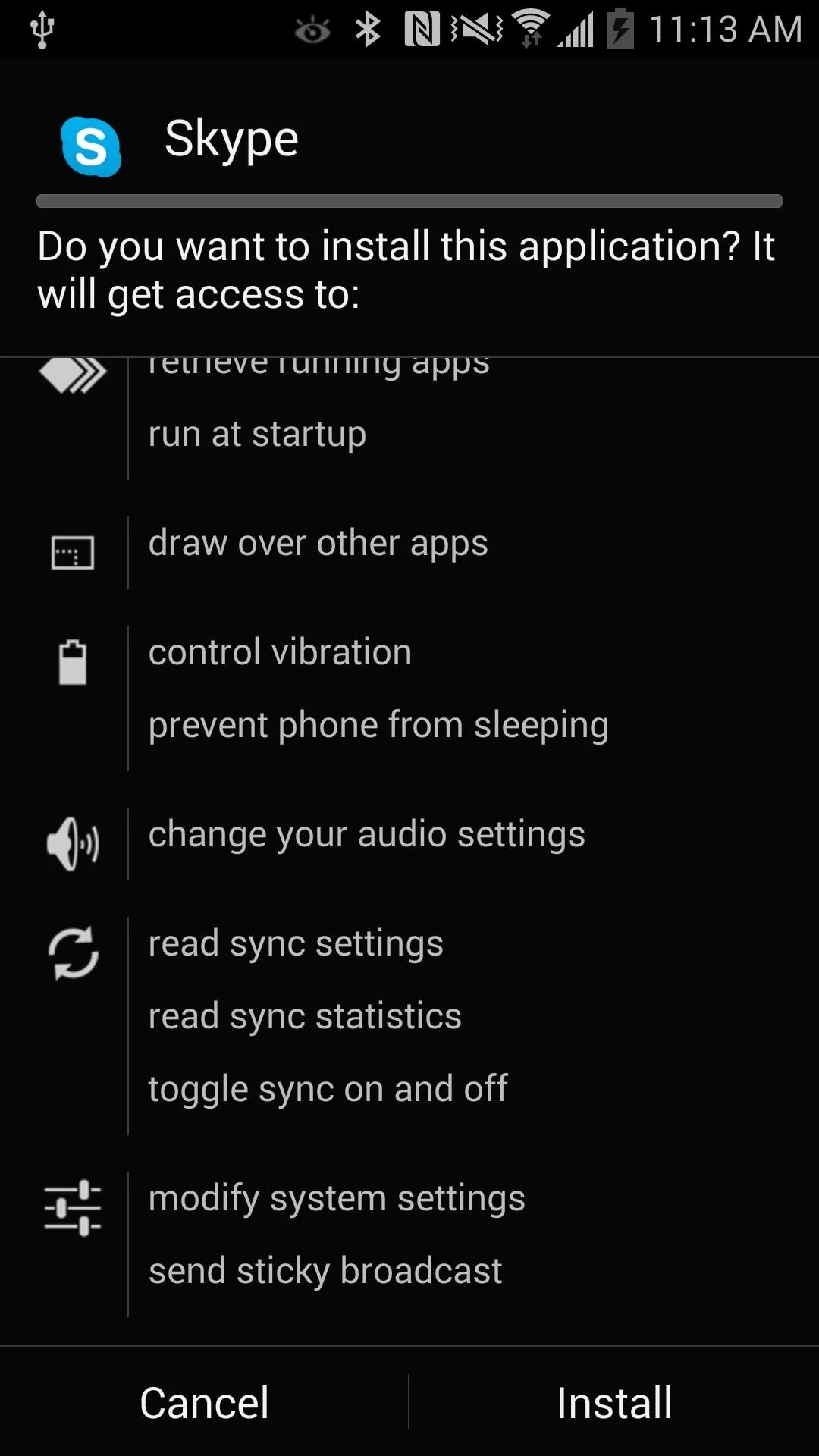Viewport: 819px width, 1456px height.
Task: View 'read sync statistics' permission details
Action: point(305,1017)
